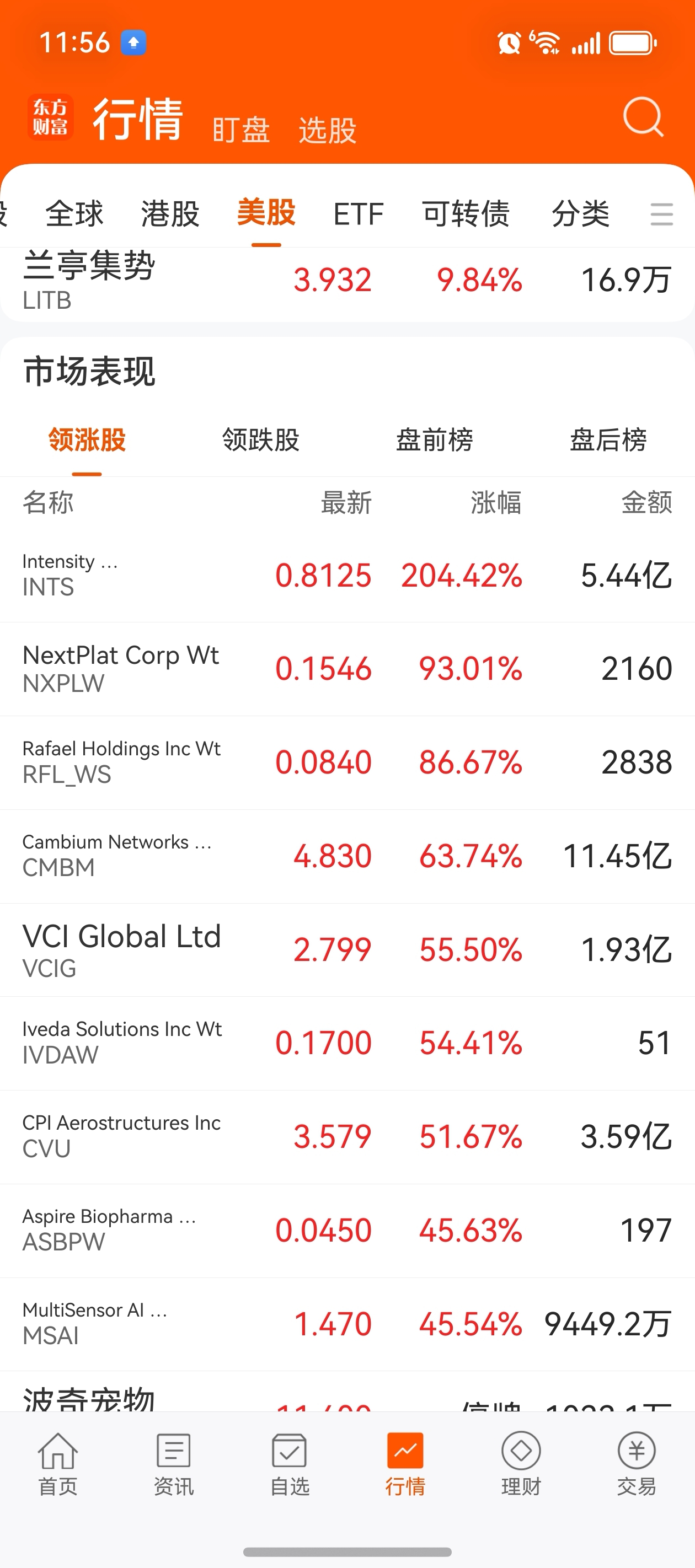Open the INTS stock row
Screen dimensions: 695x1568
point(347,575)
